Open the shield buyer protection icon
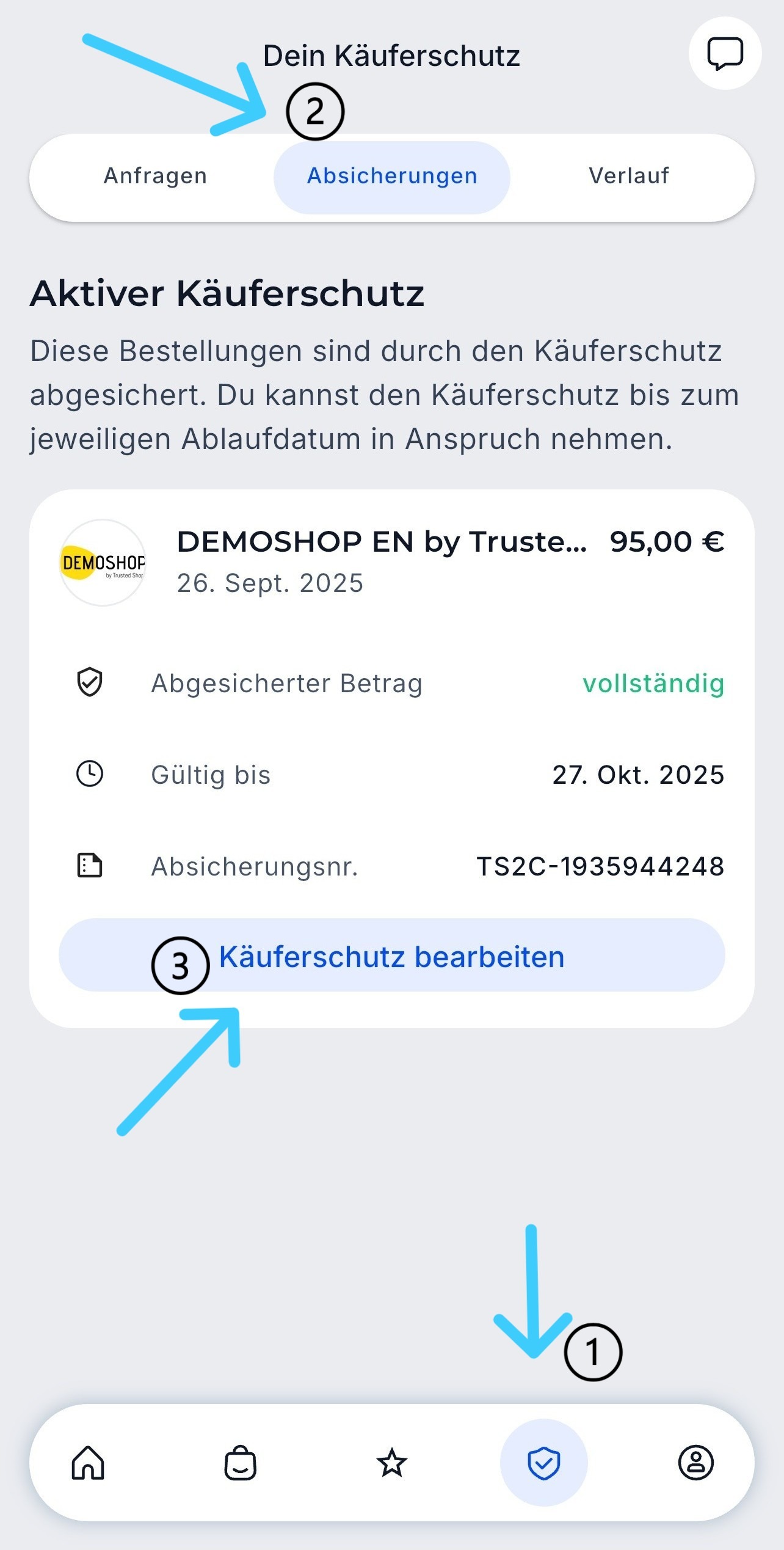Viewport: 784px width, 1550px height. pyautogui.click(x=543, y=1464)
